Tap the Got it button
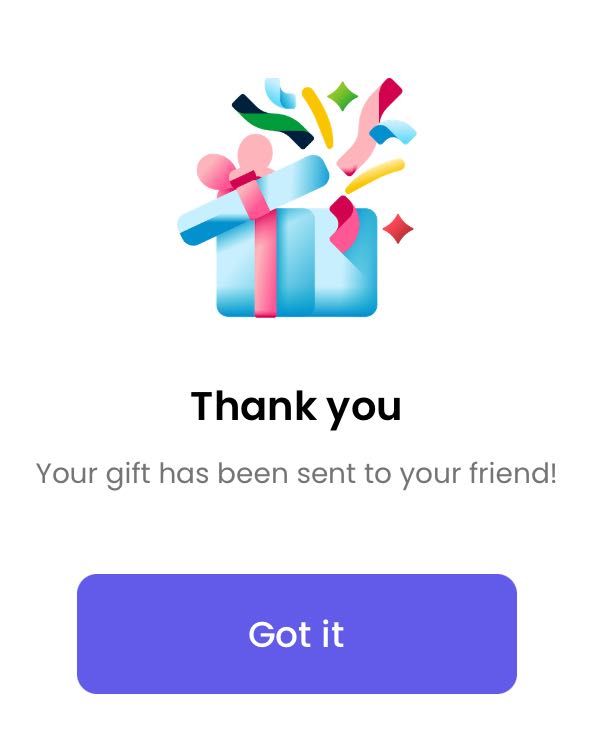Image resolution: width=612 pixels, height=739 pixels. 296,634
